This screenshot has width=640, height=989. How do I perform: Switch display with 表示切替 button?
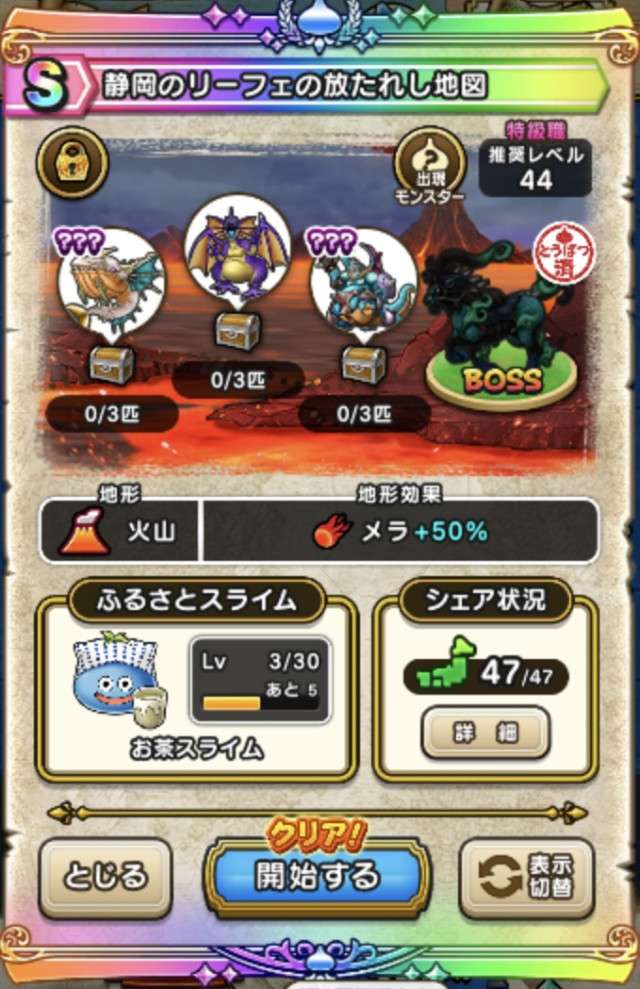pyautogui.click(x=526, y=878)
